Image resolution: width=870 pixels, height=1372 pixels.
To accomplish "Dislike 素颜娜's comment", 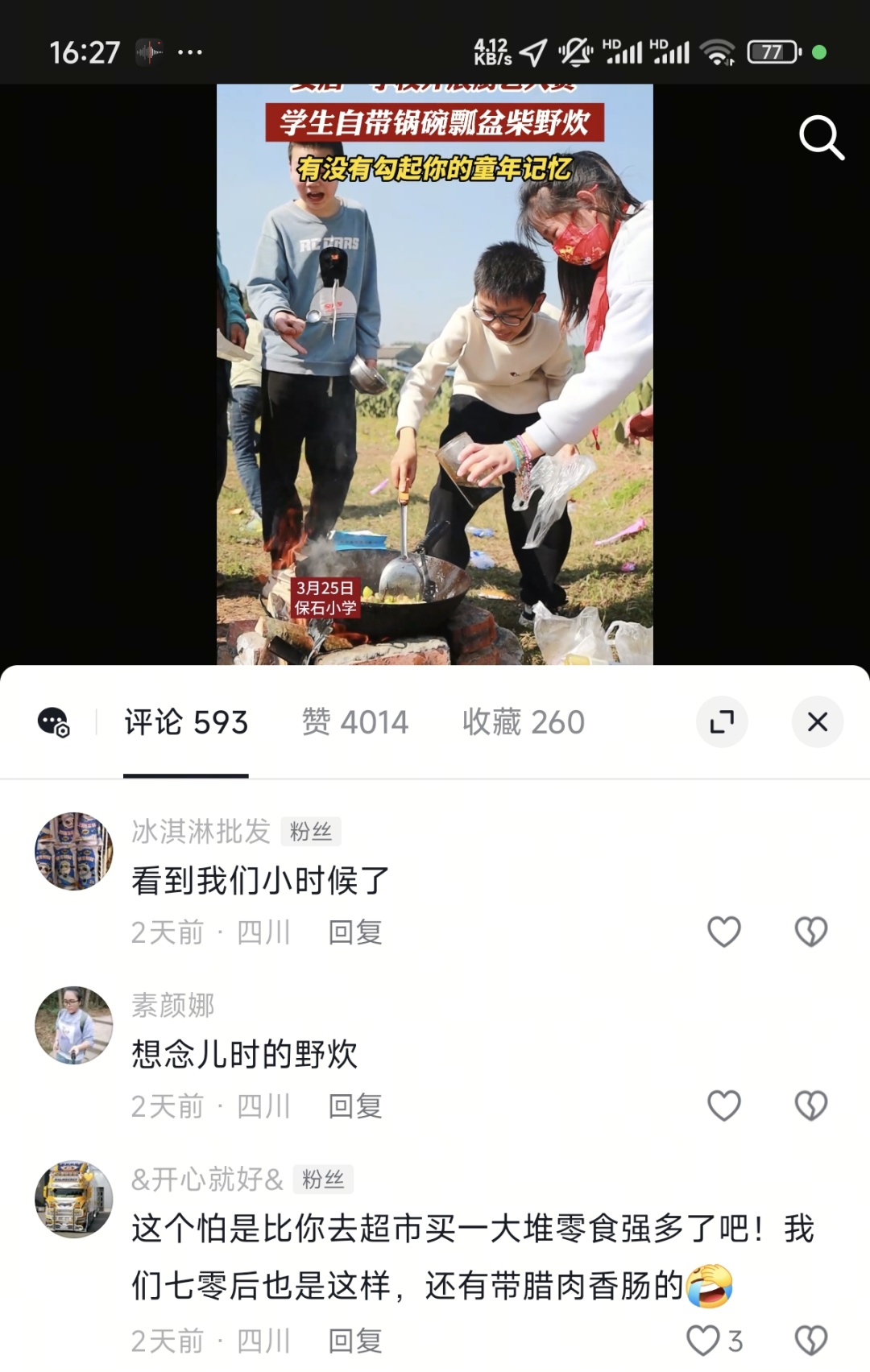I will pyautogui.click(x=810, y=1105).
